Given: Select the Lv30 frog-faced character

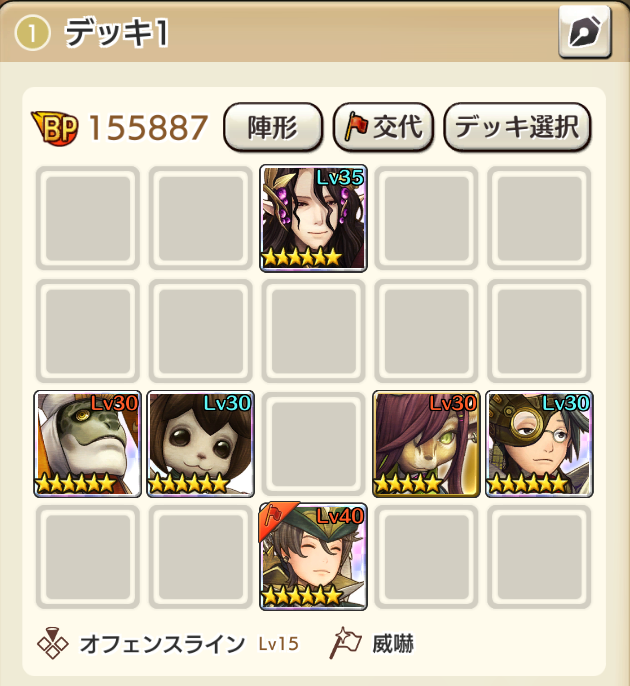Looking at the screenshot, I should 88,444.
